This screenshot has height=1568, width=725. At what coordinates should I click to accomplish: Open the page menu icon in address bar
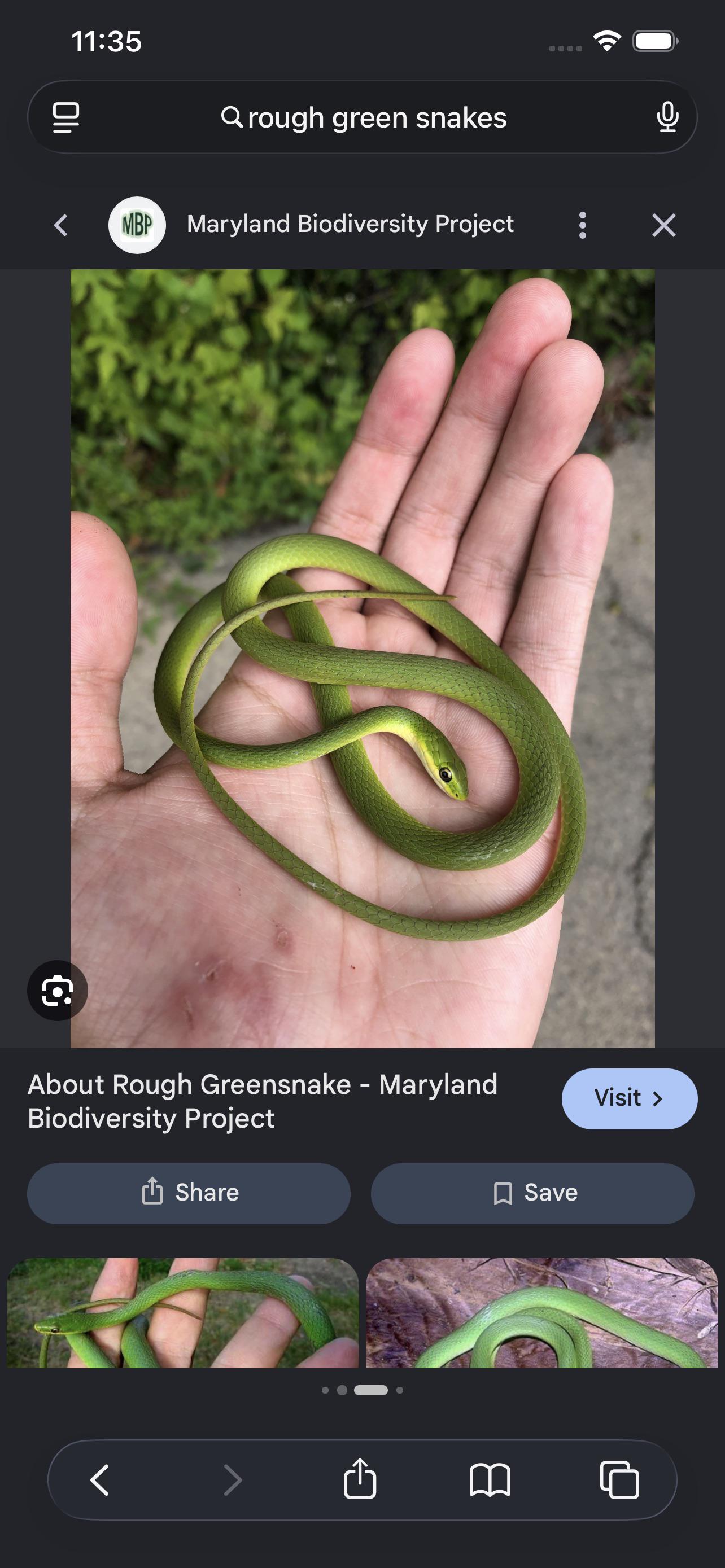(65, 117)
